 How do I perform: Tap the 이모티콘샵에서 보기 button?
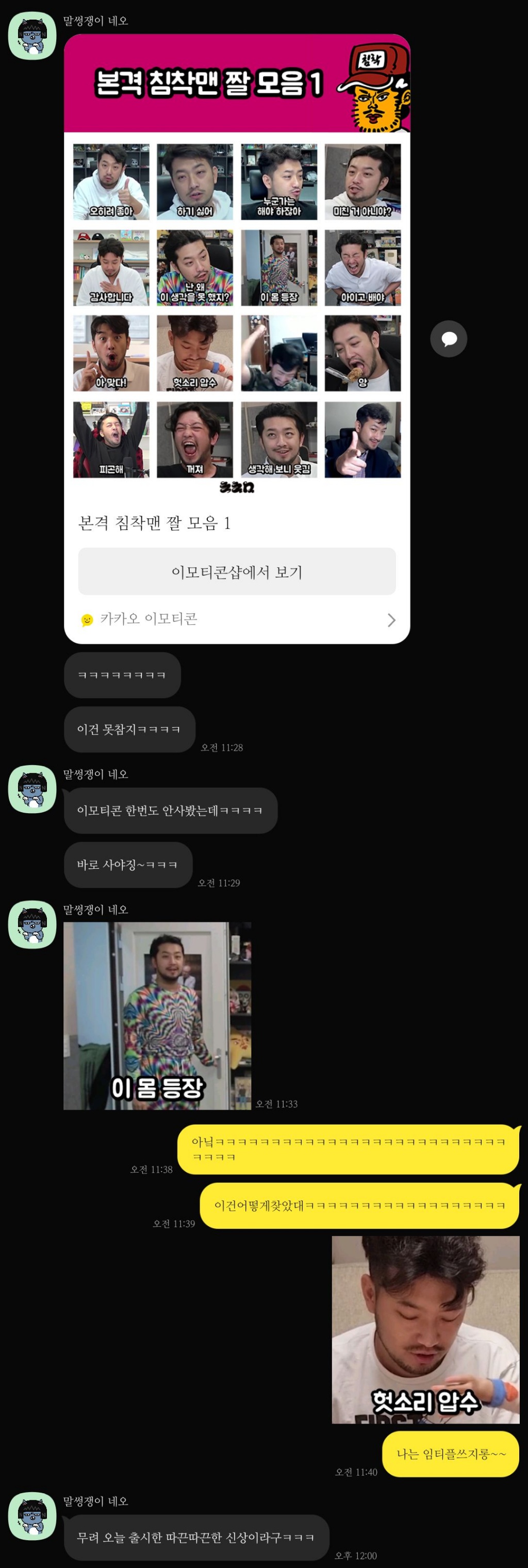(236, 571)
